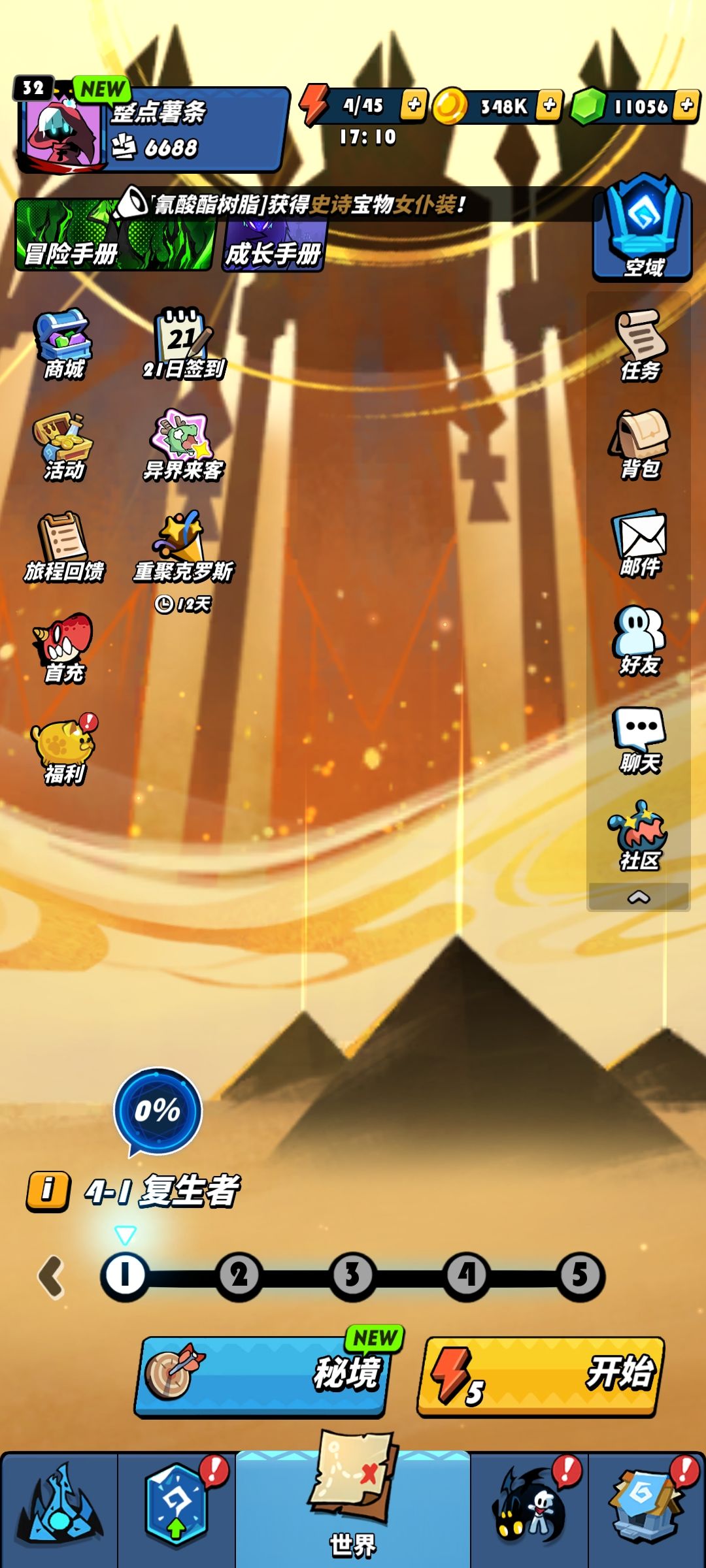The width and height of the screenshot is (706, 1568).
Task: Open the 福利 welfare piggy icon
Action: [64, 749]
